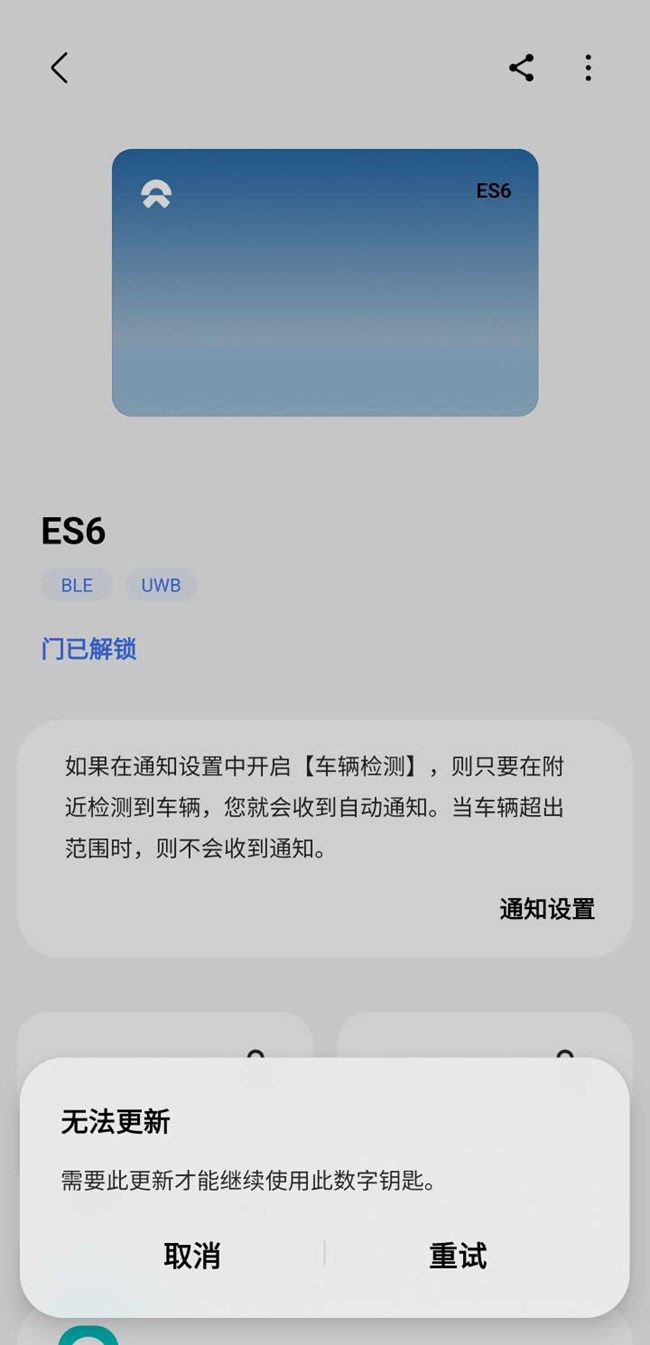Select the ES6 digital key card
The image size is (650, 1345).
[325, 282]
